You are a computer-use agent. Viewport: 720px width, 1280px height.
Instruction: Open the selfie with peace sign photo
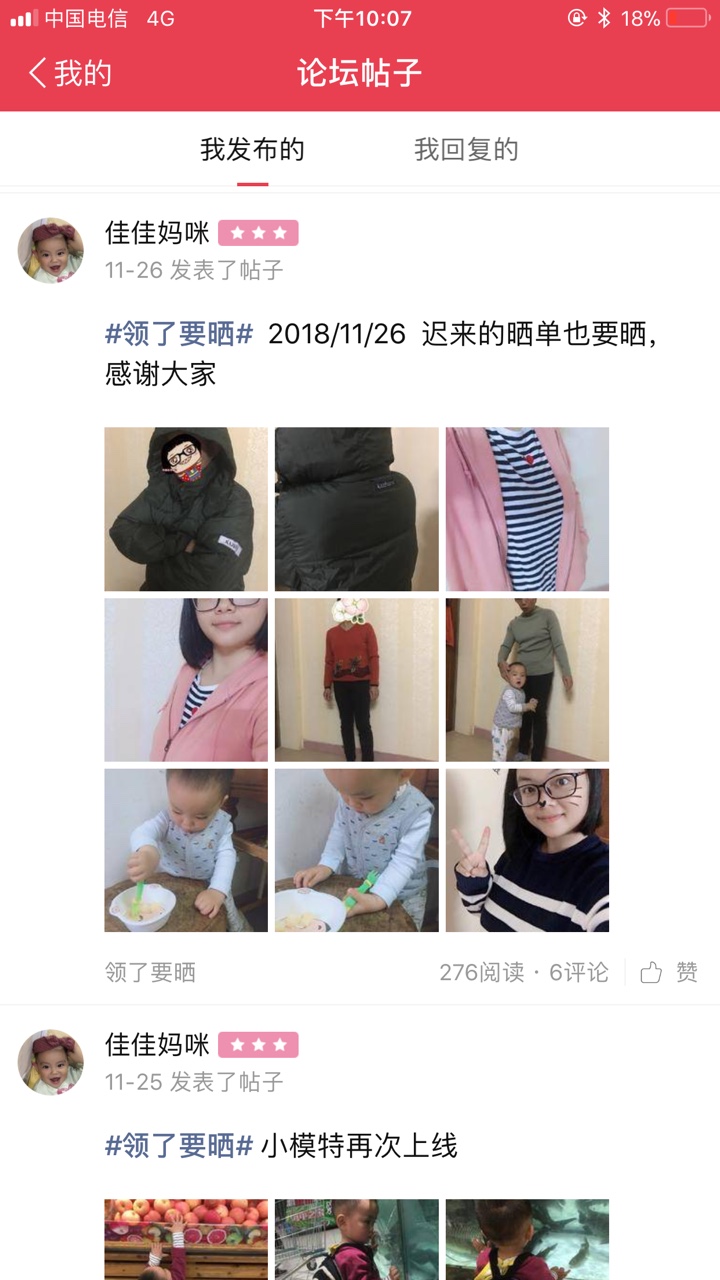(527, 850)
